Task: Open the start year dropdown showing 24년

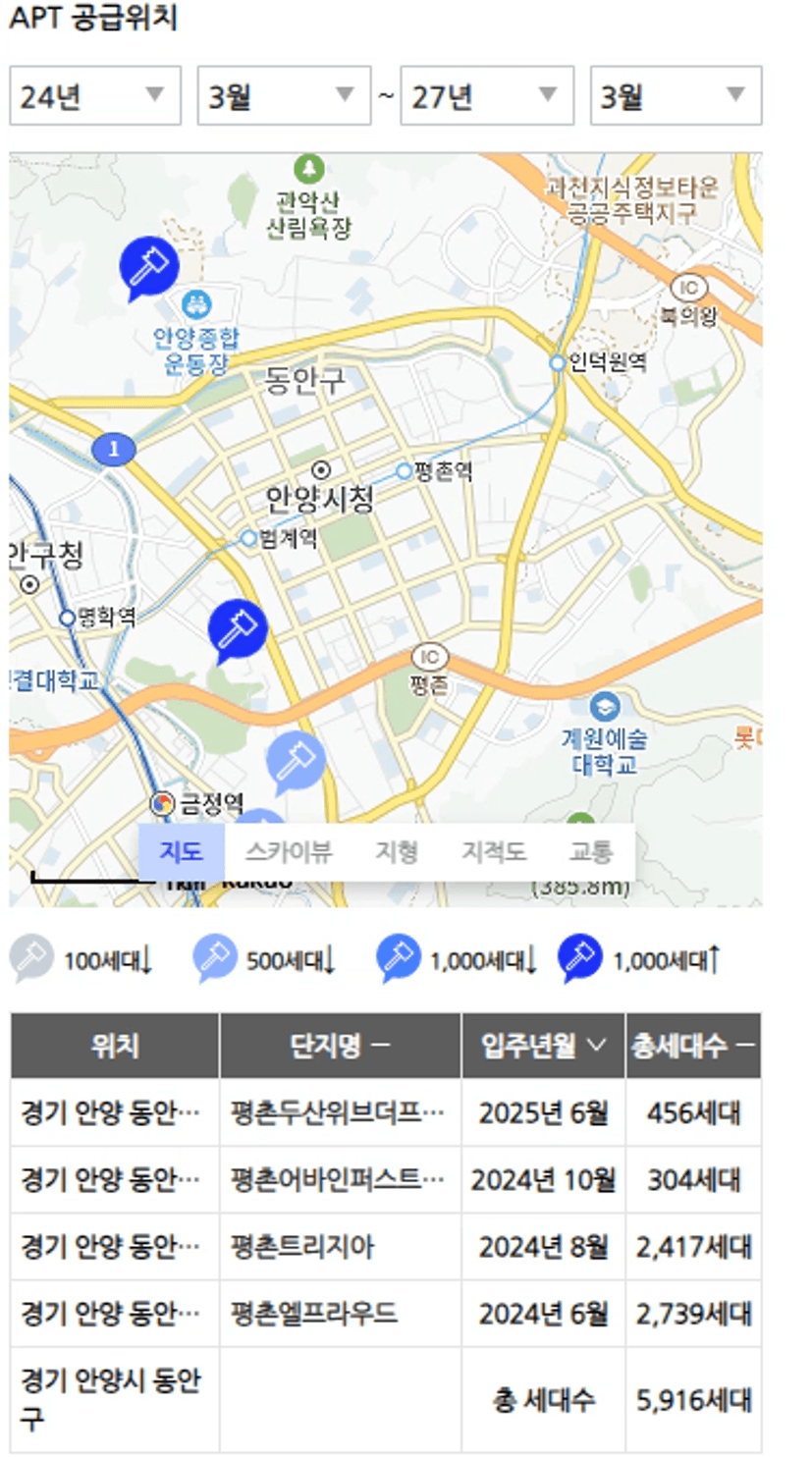Action: pos(95,95)
